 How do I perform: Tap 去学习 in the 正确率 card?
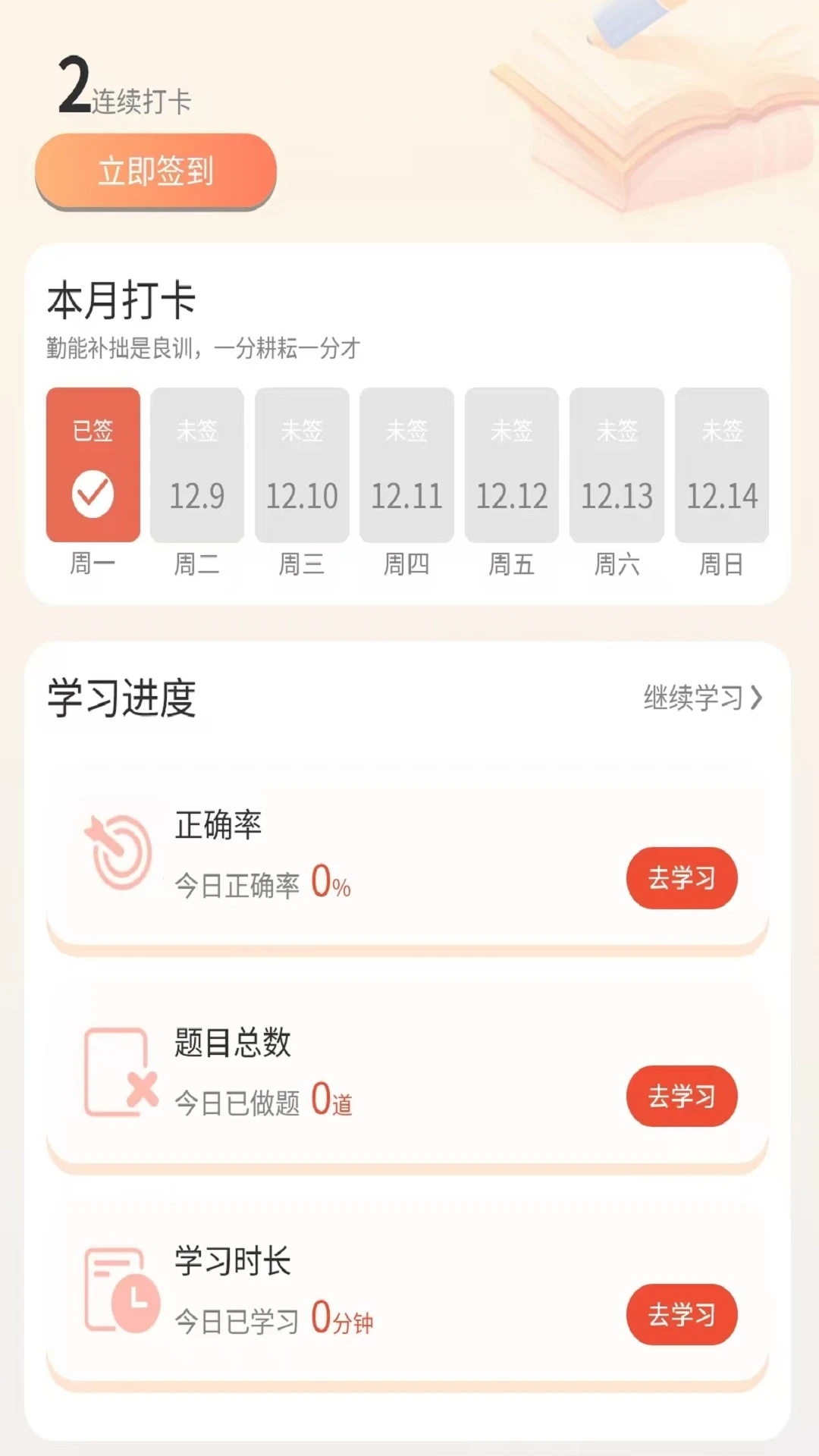pyautogui.click(x=682, y=878)
